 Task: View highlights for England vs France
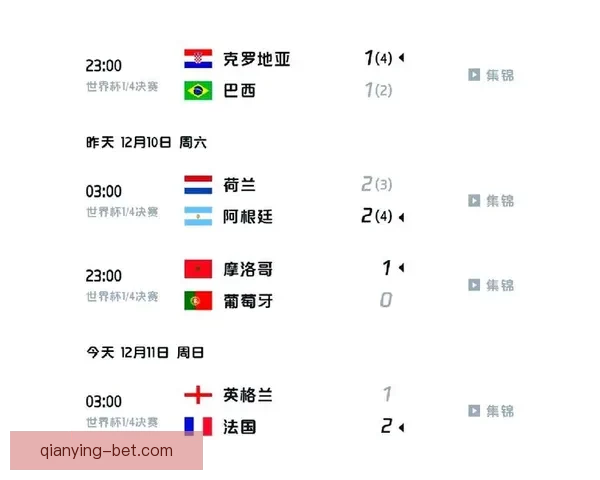coord(490,411)
